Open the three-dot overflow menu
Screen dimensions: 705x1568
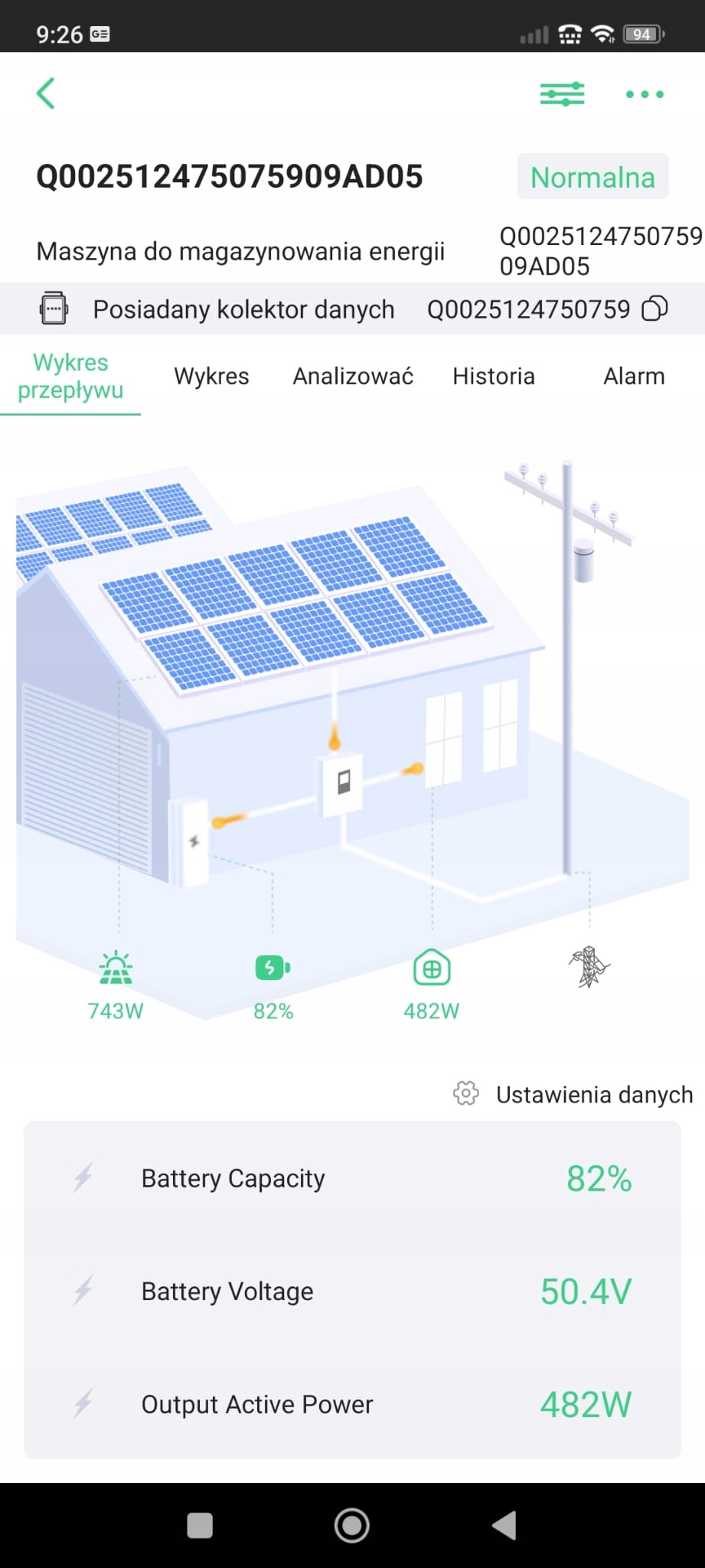click(x=644, y=94)
